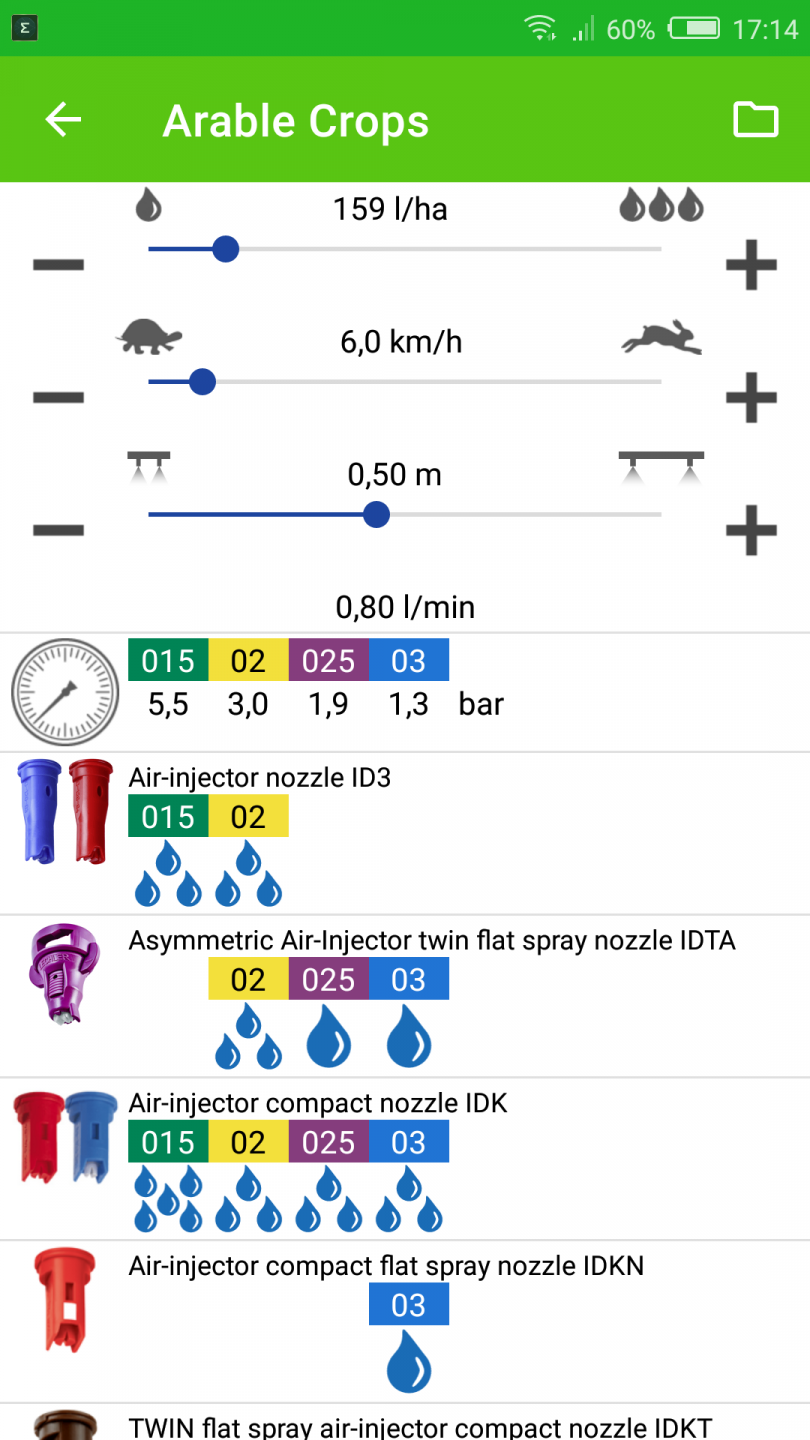Reduce the nozzle spacing in metres
The image size is (810, 1440).
tap(59, 530)
